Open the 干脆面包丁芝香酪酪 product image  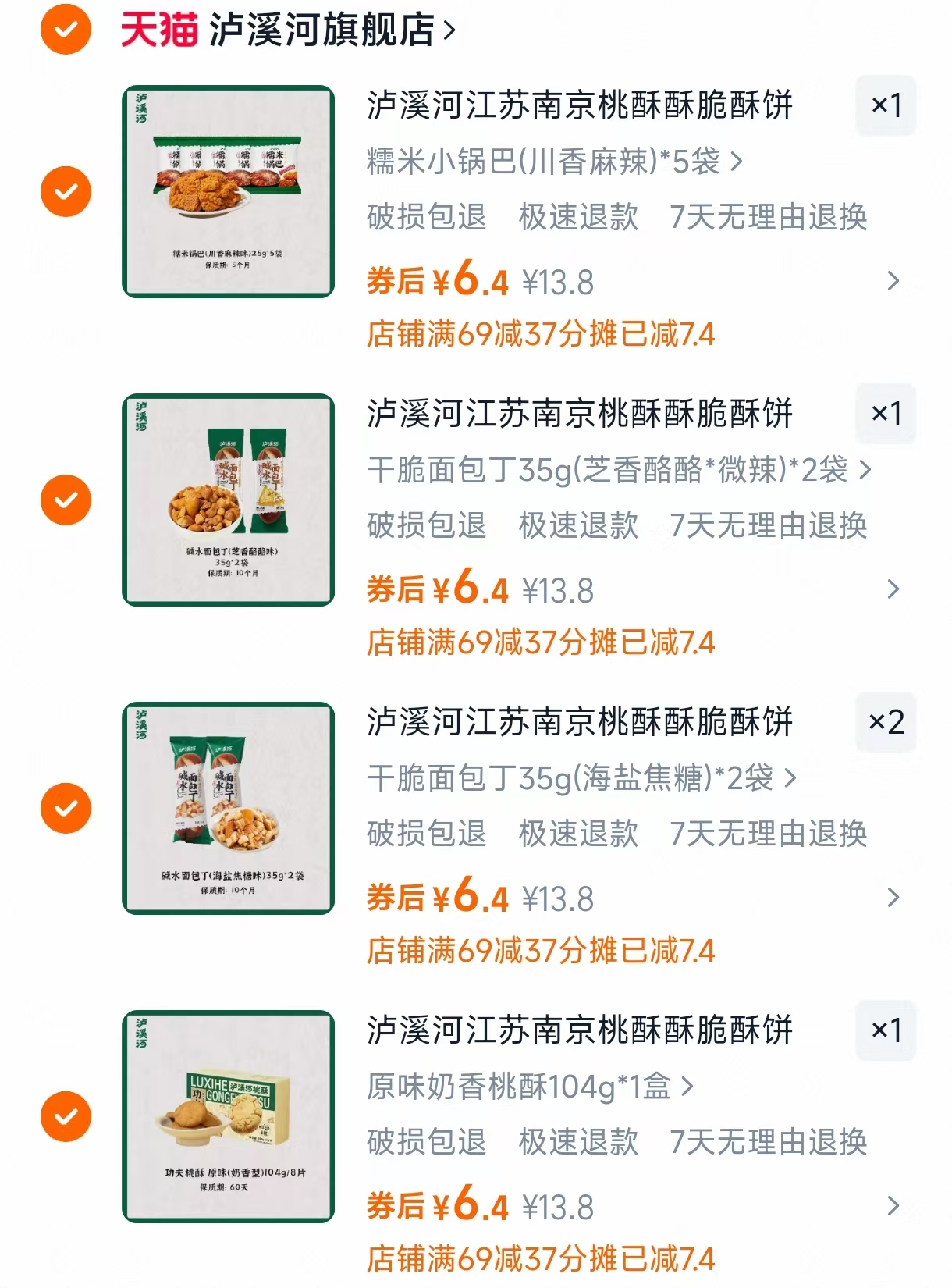tap(226, 497)
